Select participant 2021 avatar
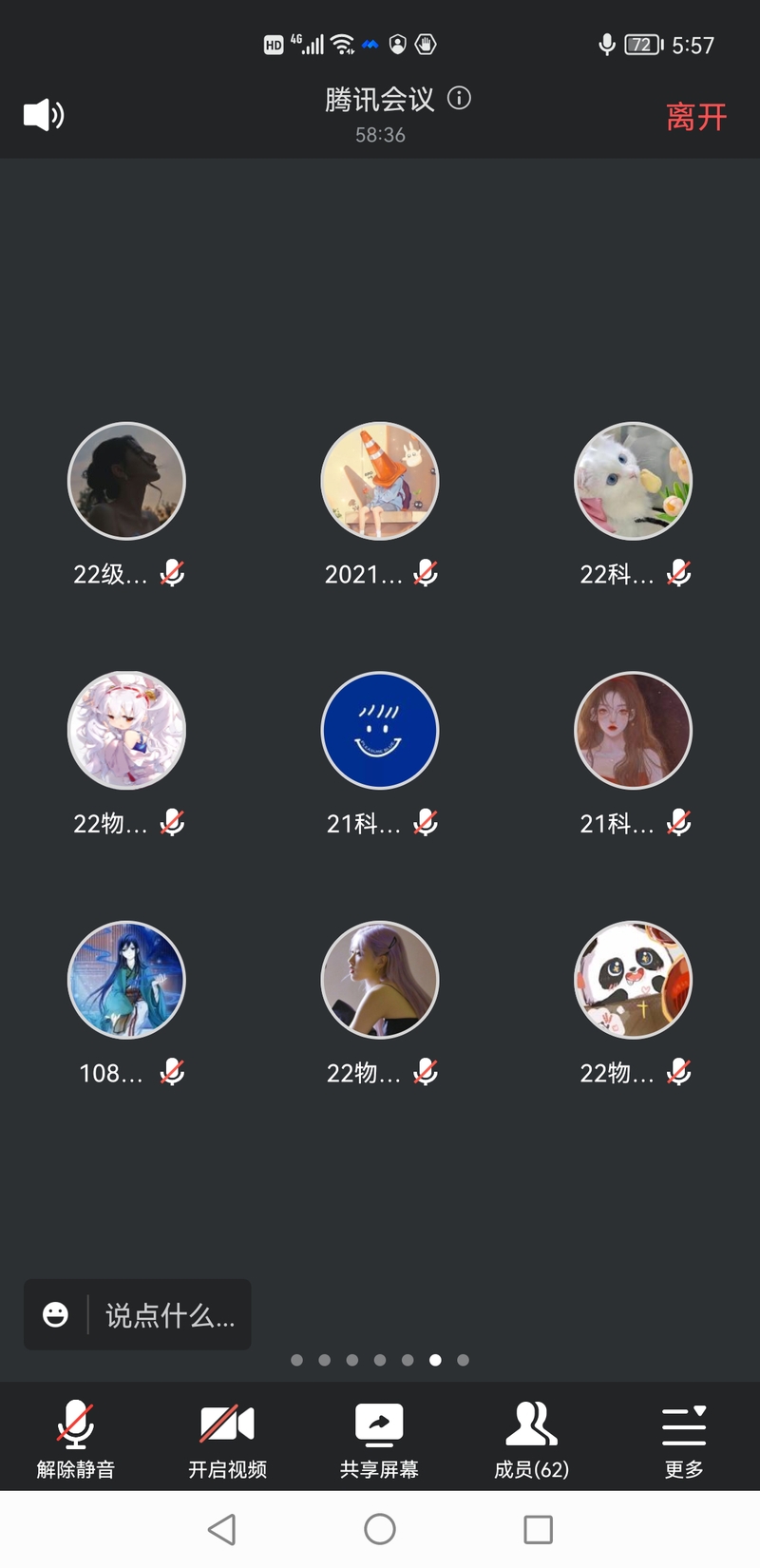Image resolution: width=760 pixels, height=1568 pixels. [380, 481]
